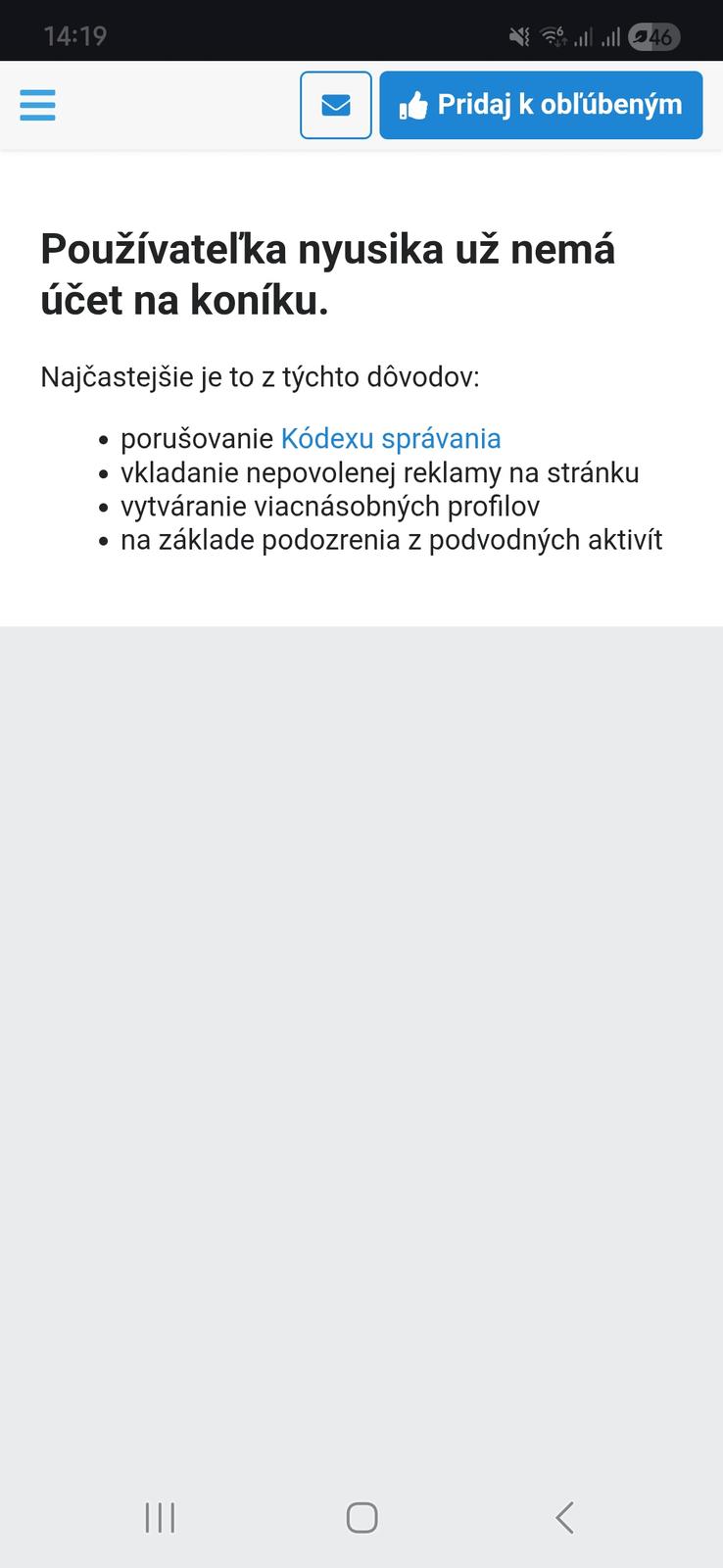
Task: Open the hamburger menu
Action: click(37, 105)
